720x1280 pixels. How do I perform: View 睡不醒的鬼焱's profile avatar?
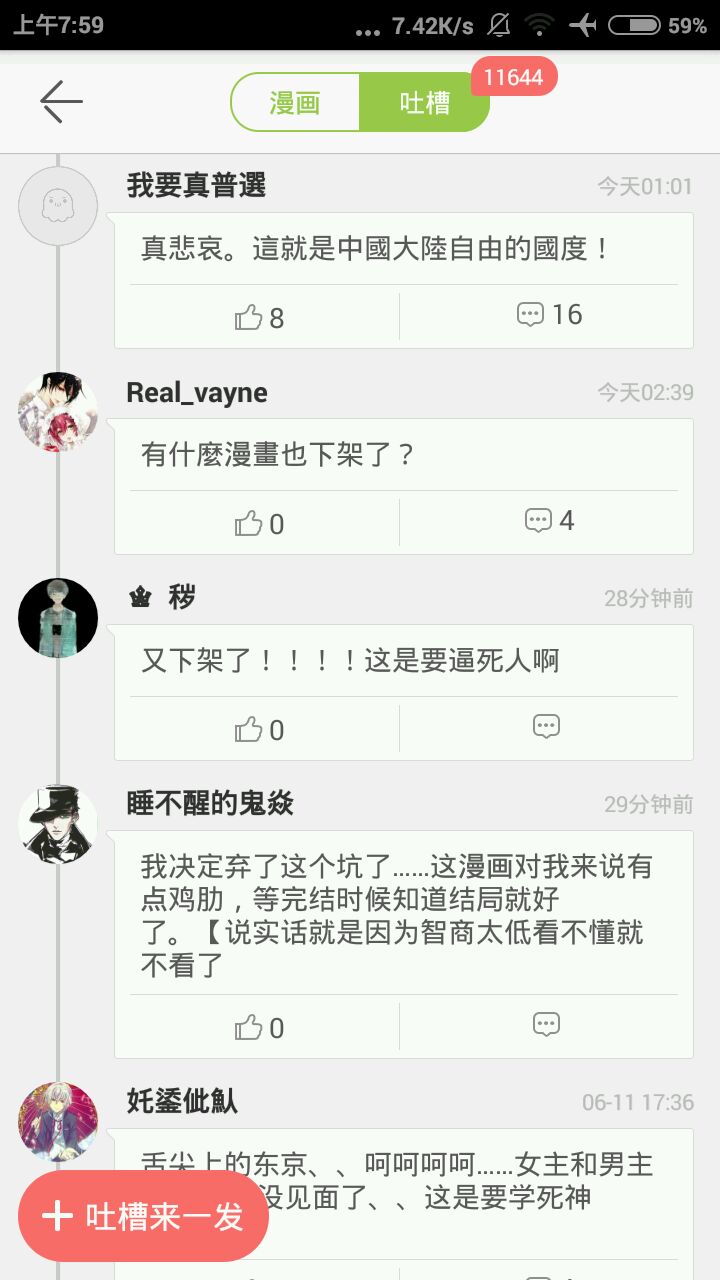58,824
